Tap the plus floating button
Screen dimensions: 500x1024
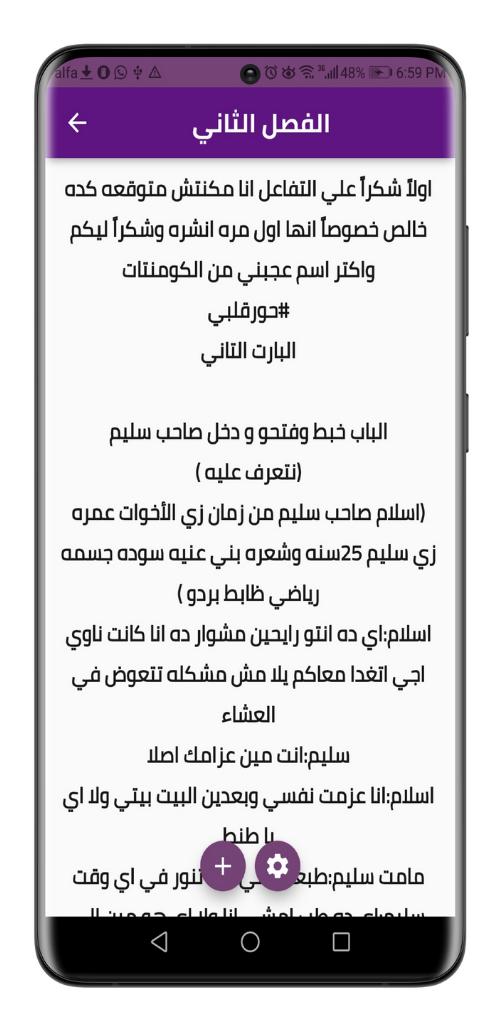[223, 866]
